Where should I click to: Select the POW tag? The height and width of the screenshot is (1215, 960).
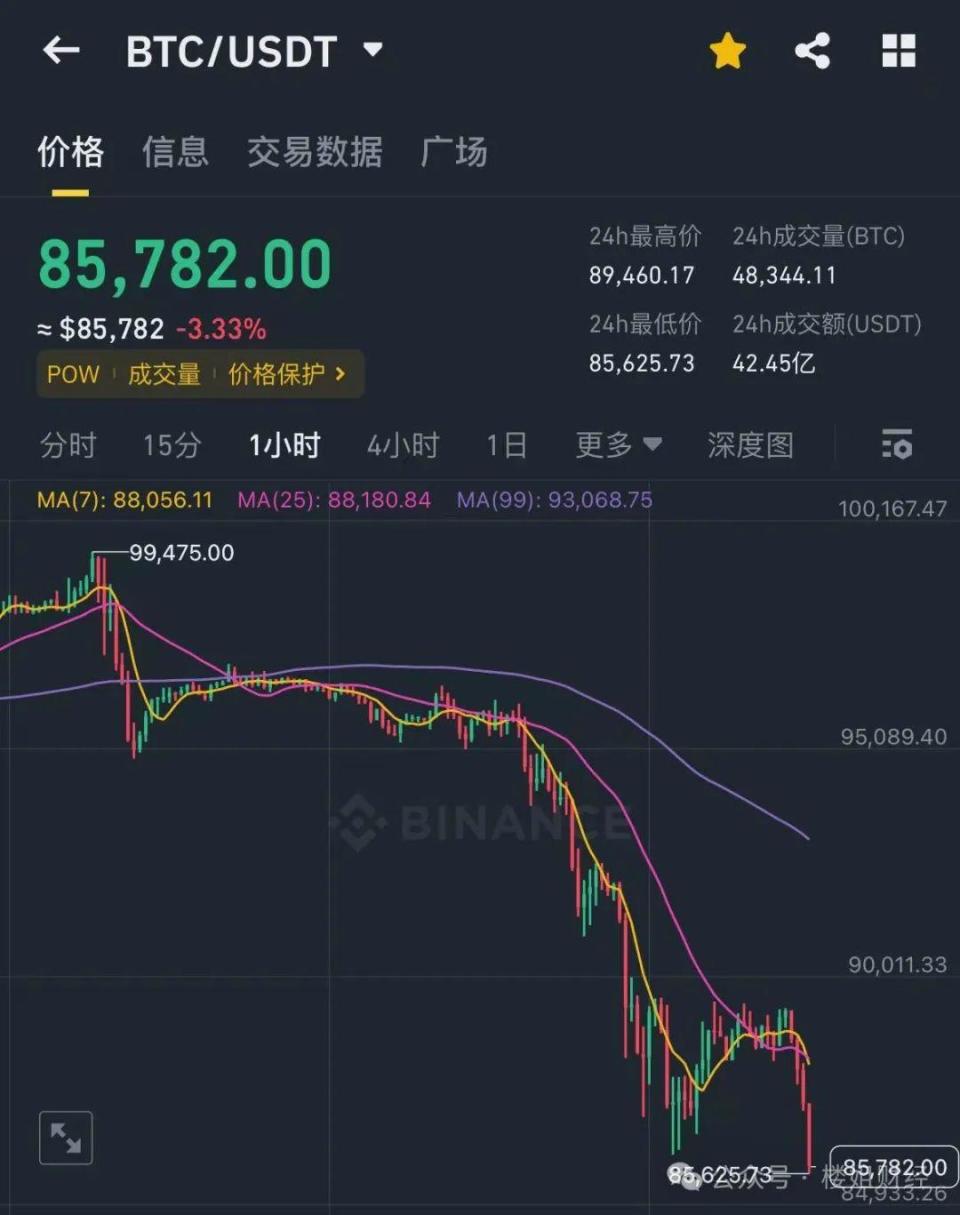(73, 374)
